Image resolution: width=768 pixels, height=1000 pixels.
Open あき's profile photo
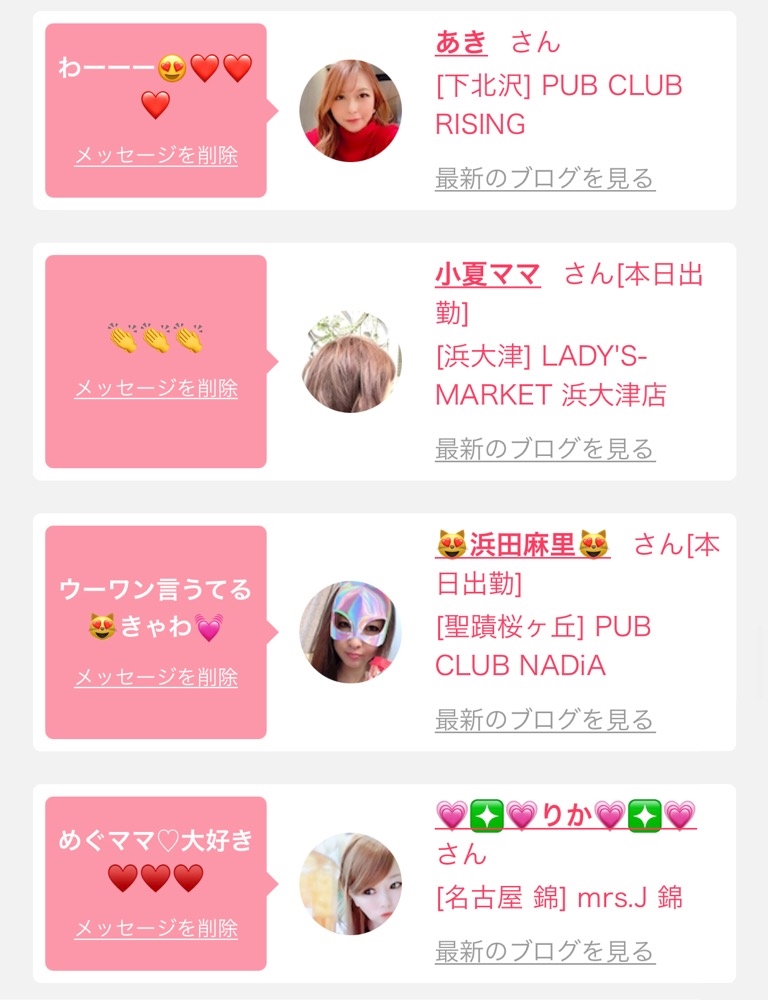click(x=350, y=110)
